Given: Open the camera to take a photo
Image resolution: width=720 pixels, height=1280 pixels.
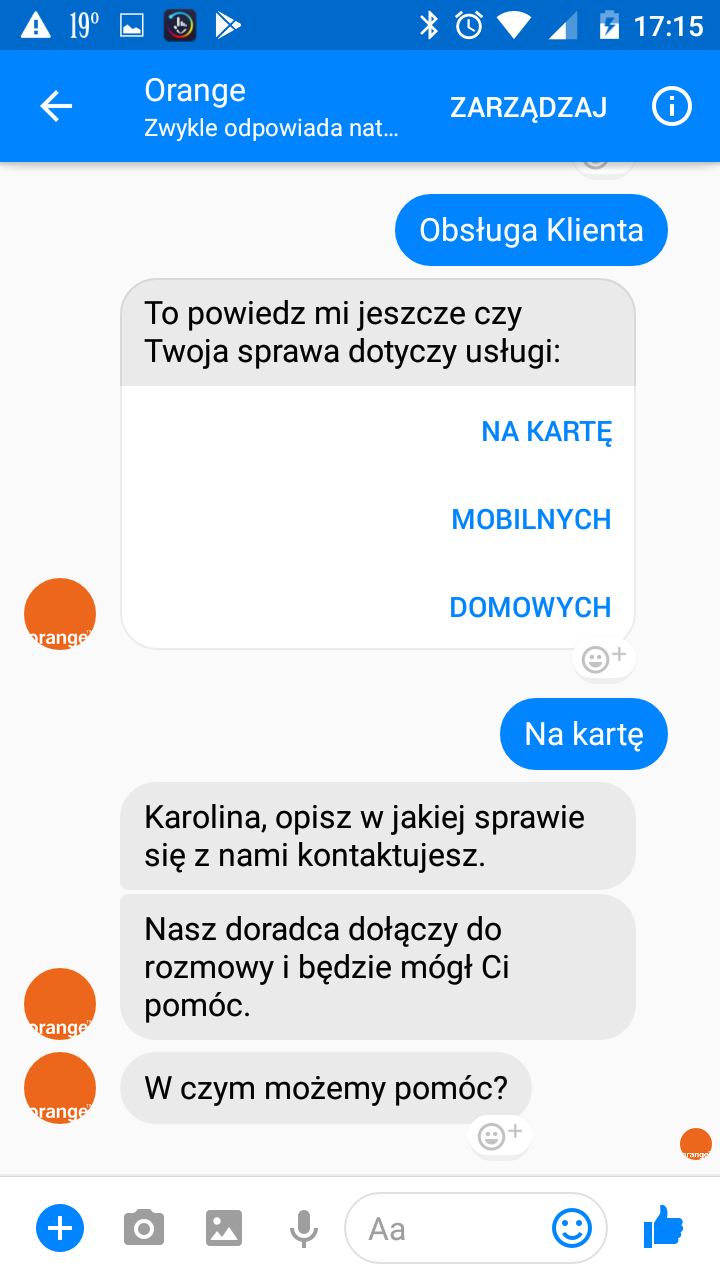Looking at the screenshot, I should (144, 1227).
